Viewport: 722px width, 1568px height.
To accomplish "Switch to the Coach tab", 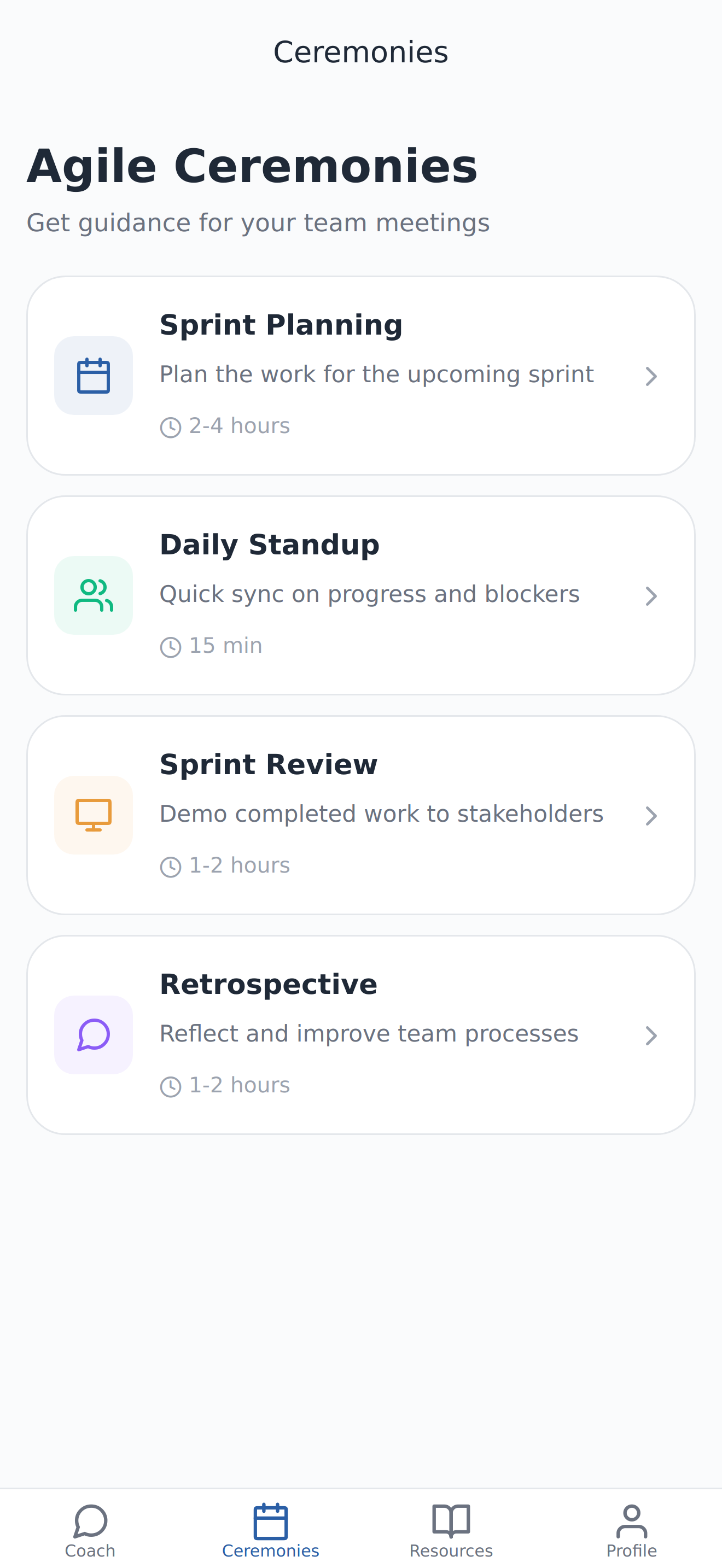I will pyautogui.click(x=90, y=1530).
